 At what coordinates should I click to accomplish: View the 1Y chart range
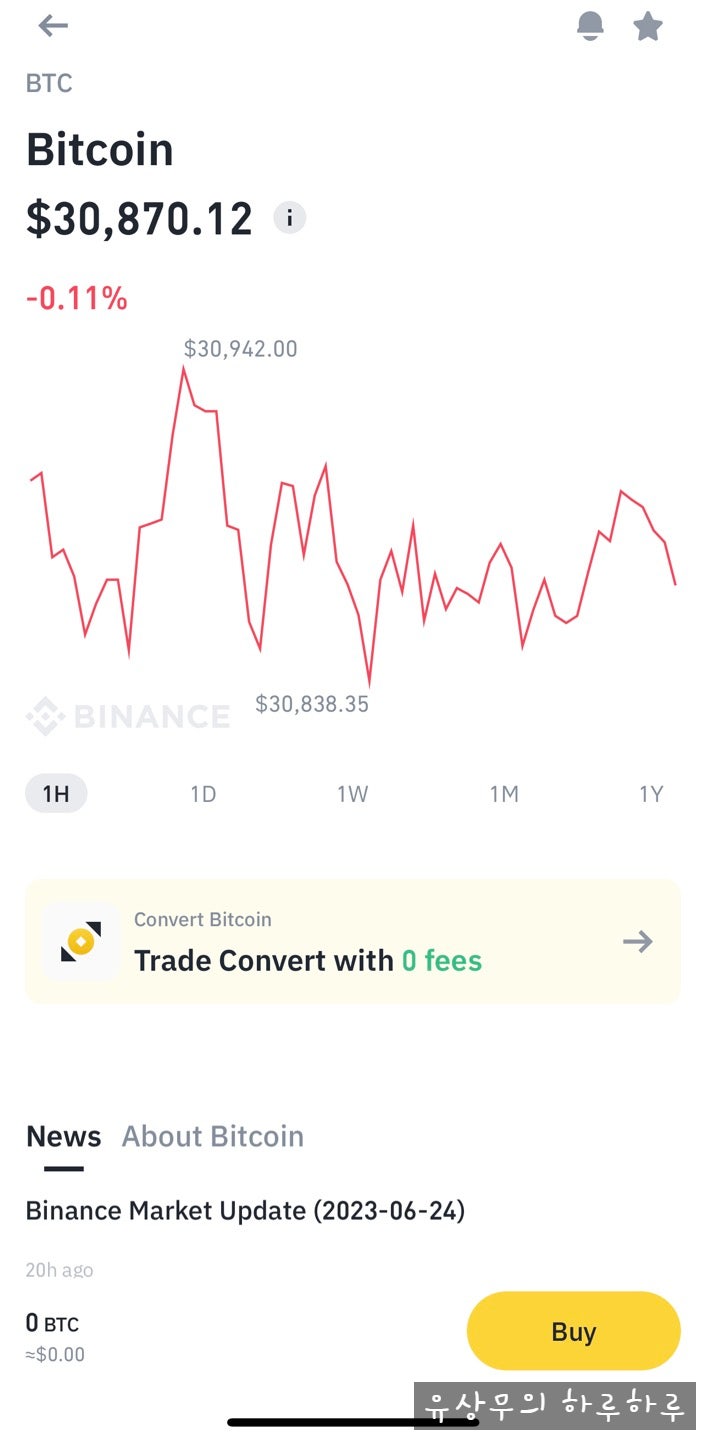coord(651,794)
